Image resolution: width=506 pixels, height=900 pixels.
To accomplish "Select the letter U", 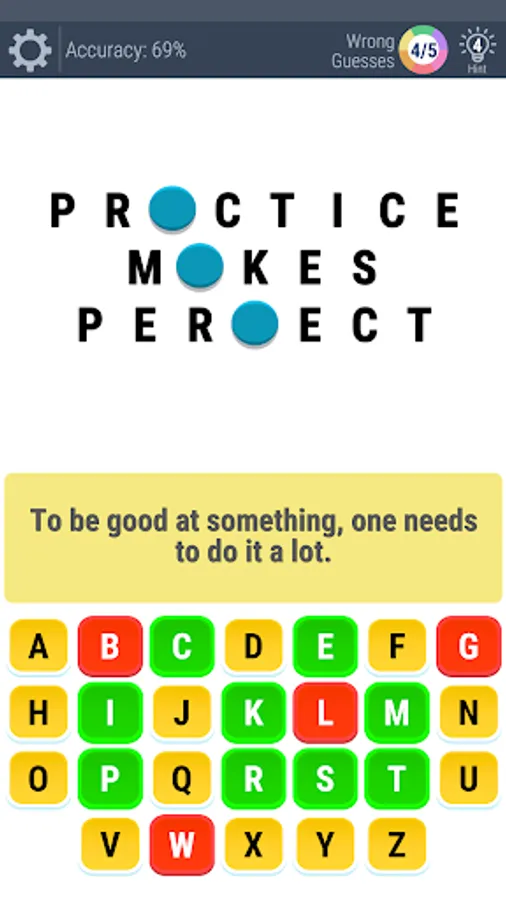I will coord(469,778).
